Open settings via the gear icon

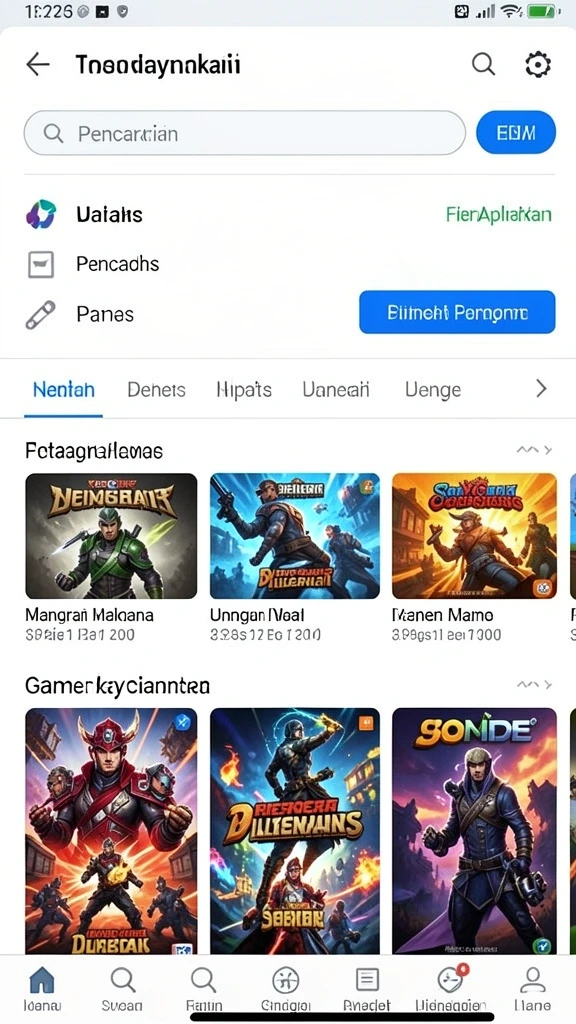pyautogui.click(x=538, y=65)
